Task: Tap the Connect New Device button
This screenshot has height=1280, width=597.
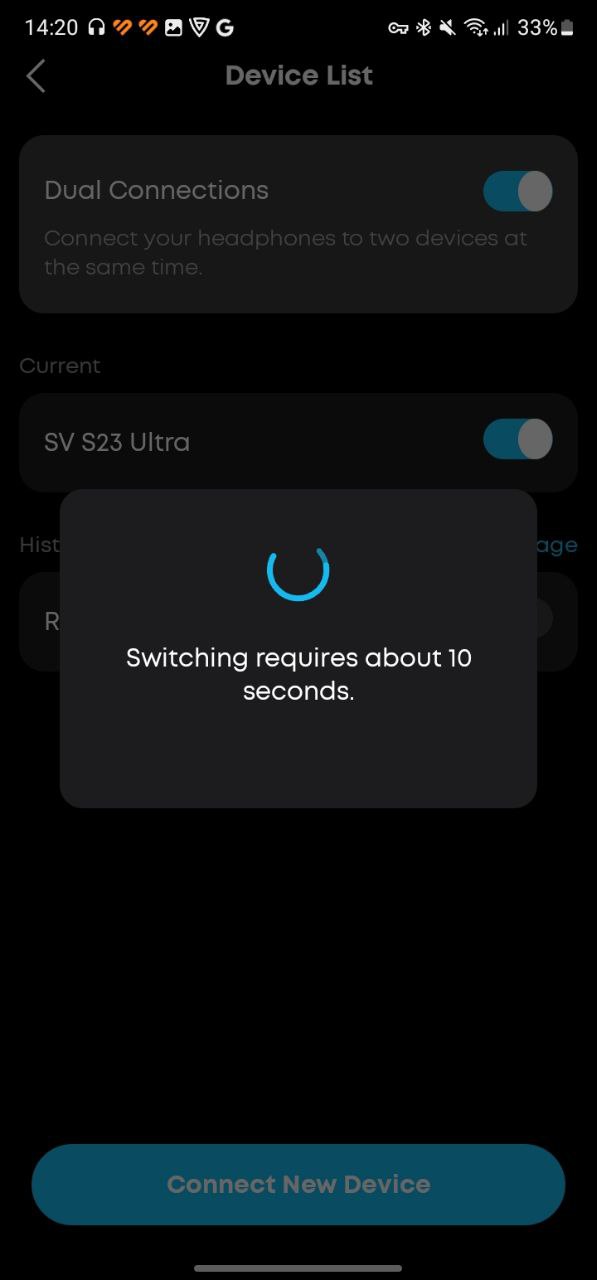Action: click(298, 1184)
